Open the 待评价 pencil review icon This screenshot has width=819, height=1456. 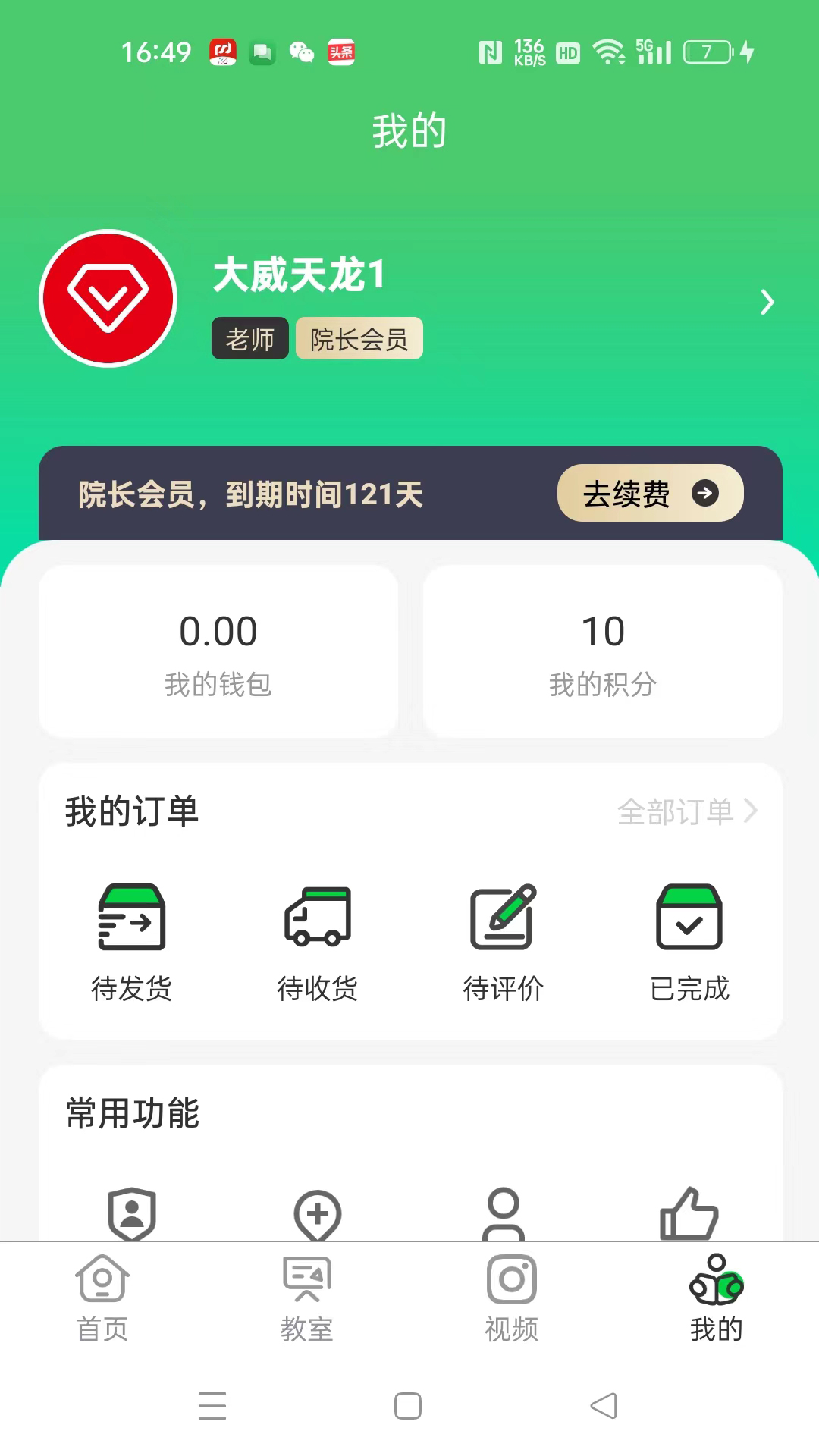[504, 921]
